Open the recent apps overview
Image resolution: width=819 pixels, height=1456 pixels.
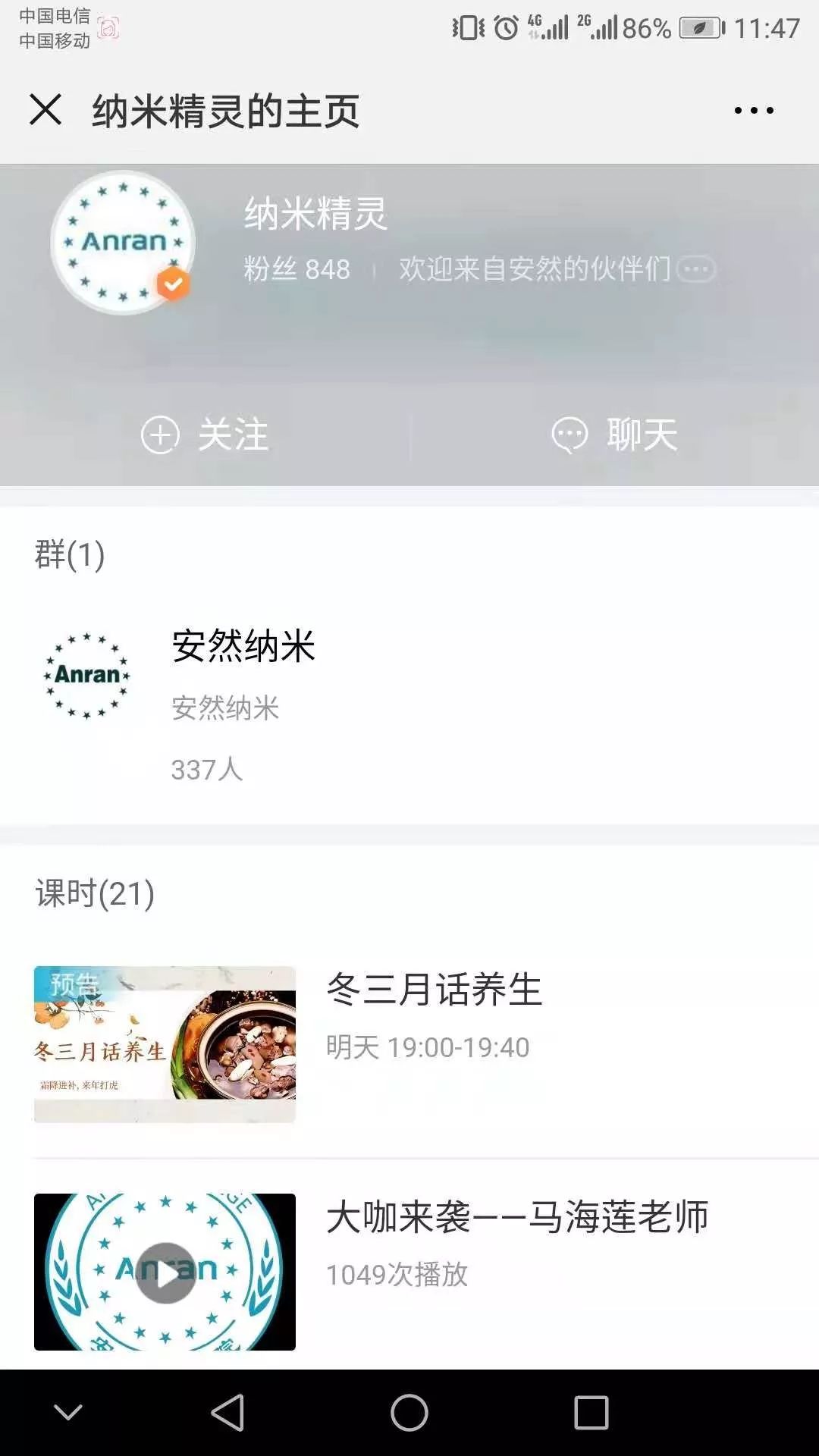pos(591,1413)
